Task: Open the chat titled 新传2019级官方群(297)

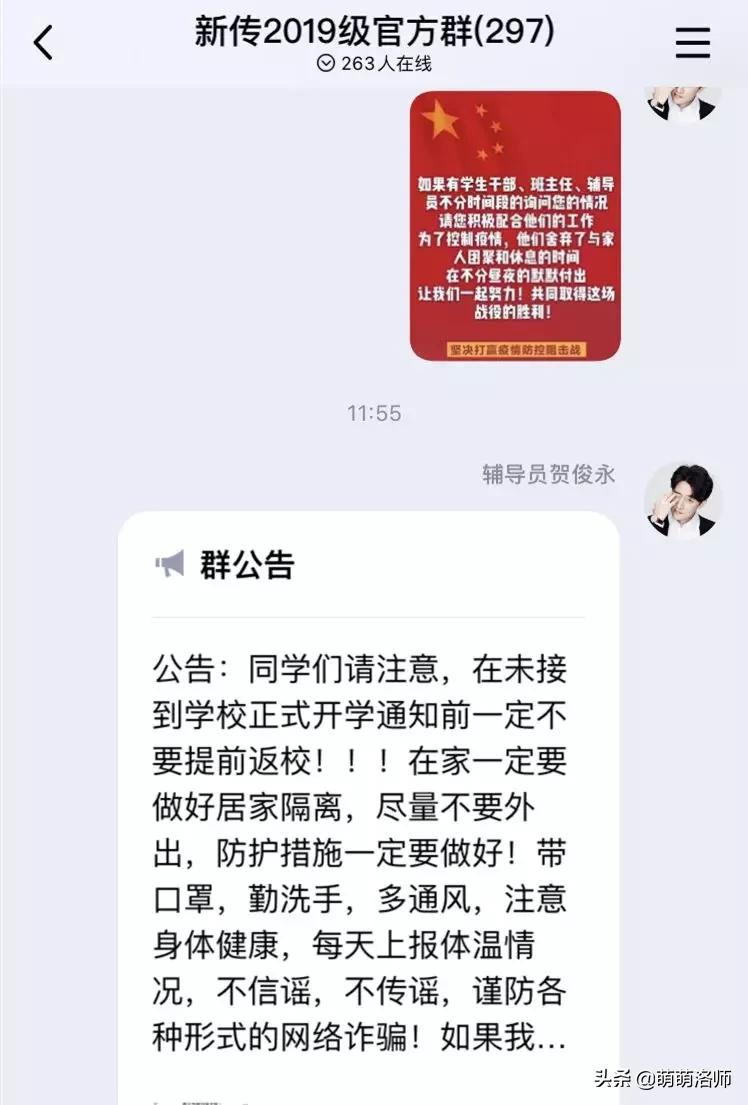Action: (374, 32)
